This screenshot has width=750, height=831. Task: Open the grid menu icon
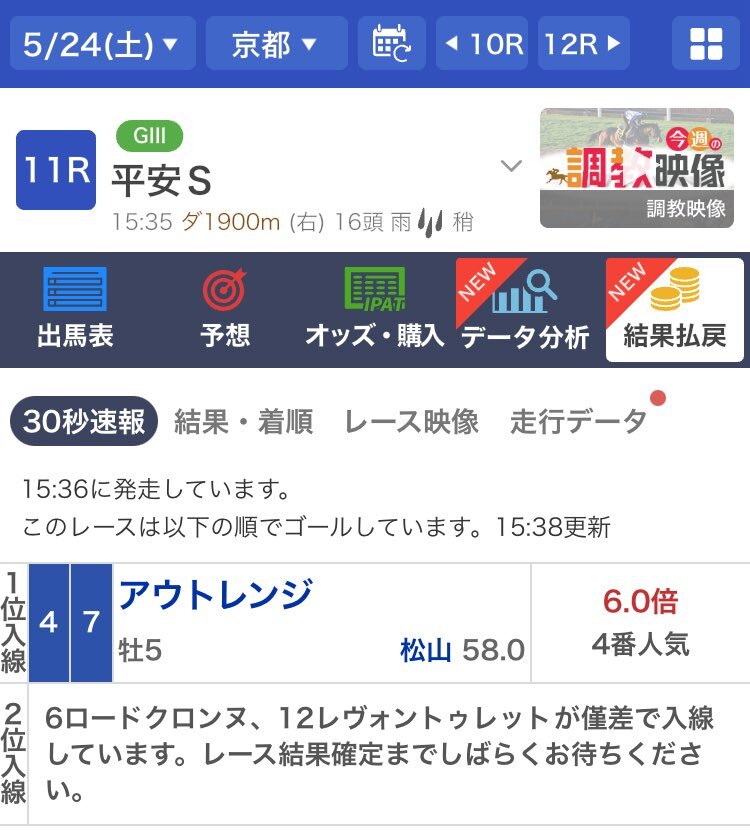click(706, 44)
